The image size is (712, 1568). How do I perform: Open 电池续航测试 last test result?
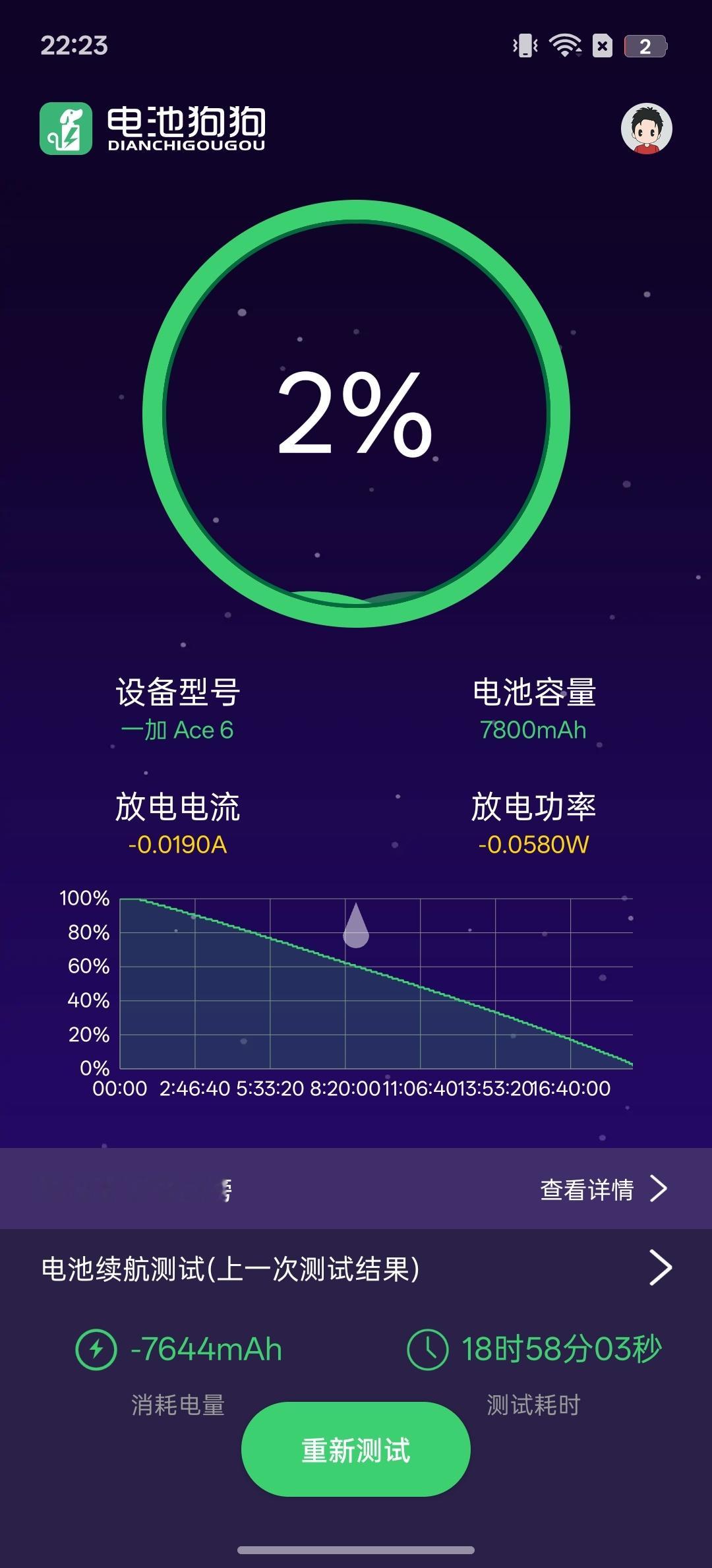[x=356, y=1267]
